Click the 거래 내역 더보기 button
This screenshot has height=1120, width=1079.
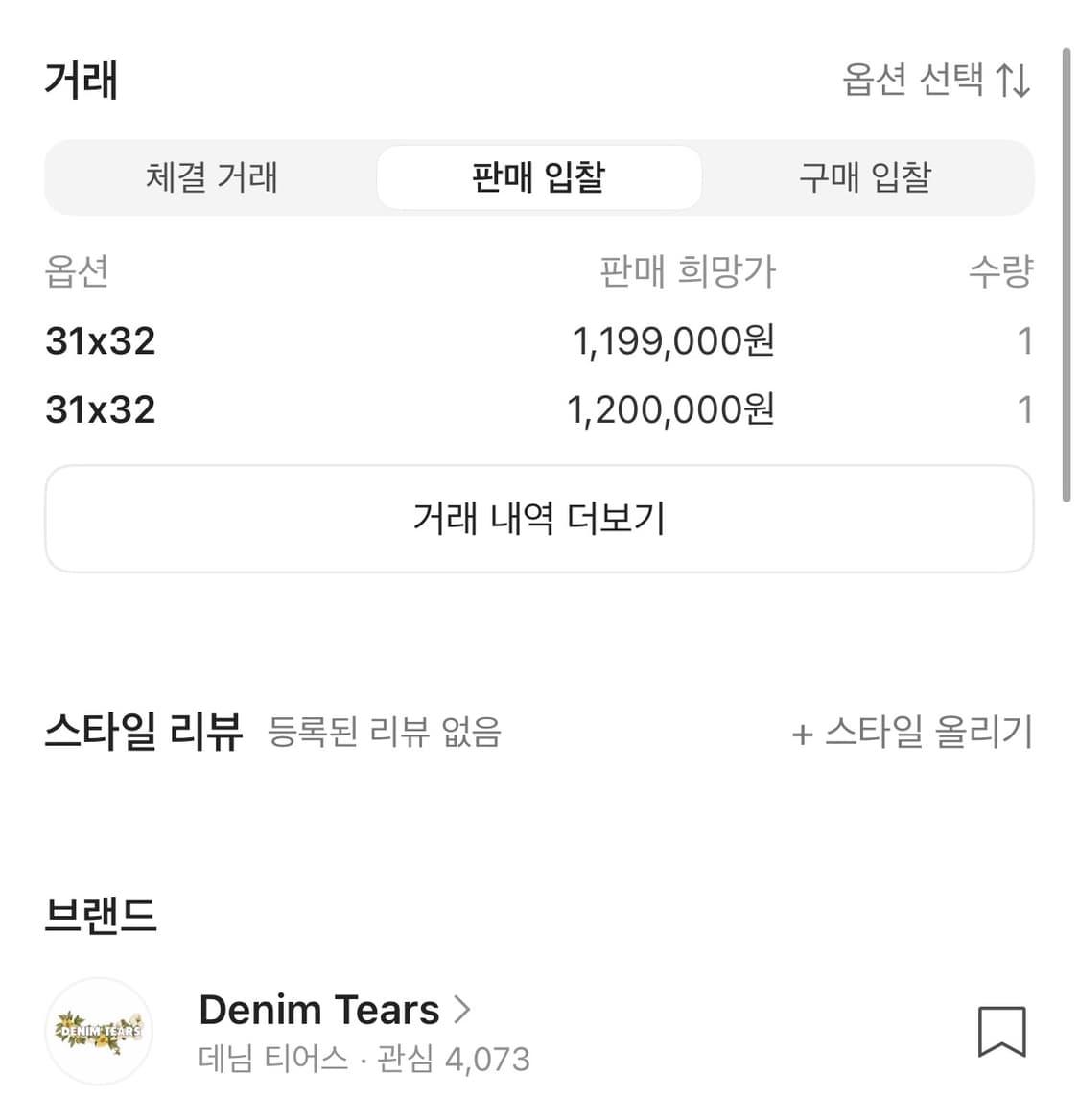(539, 519)
